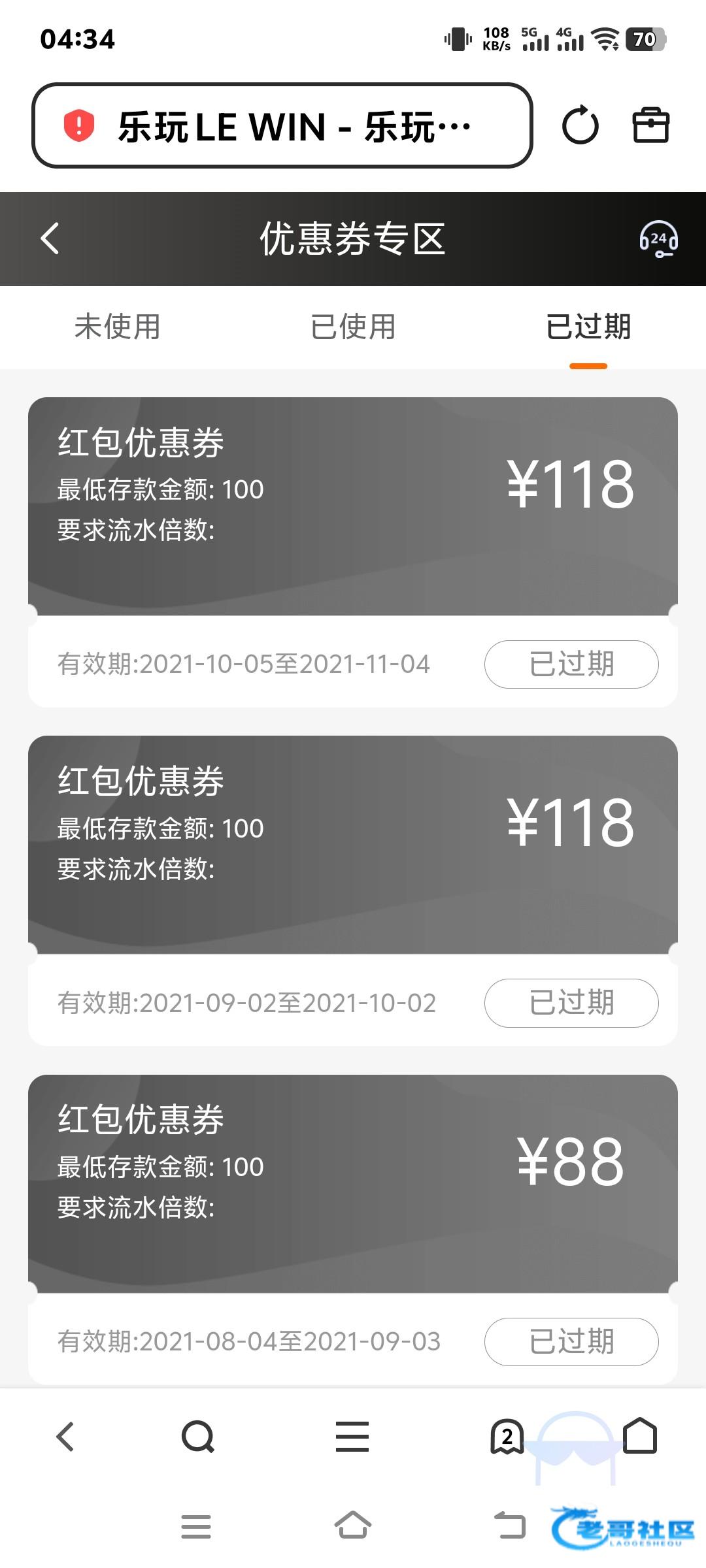Viewport: 706px width, 1568px height.
Task: Contact 24-hour customer service
Action: point(658,239)
